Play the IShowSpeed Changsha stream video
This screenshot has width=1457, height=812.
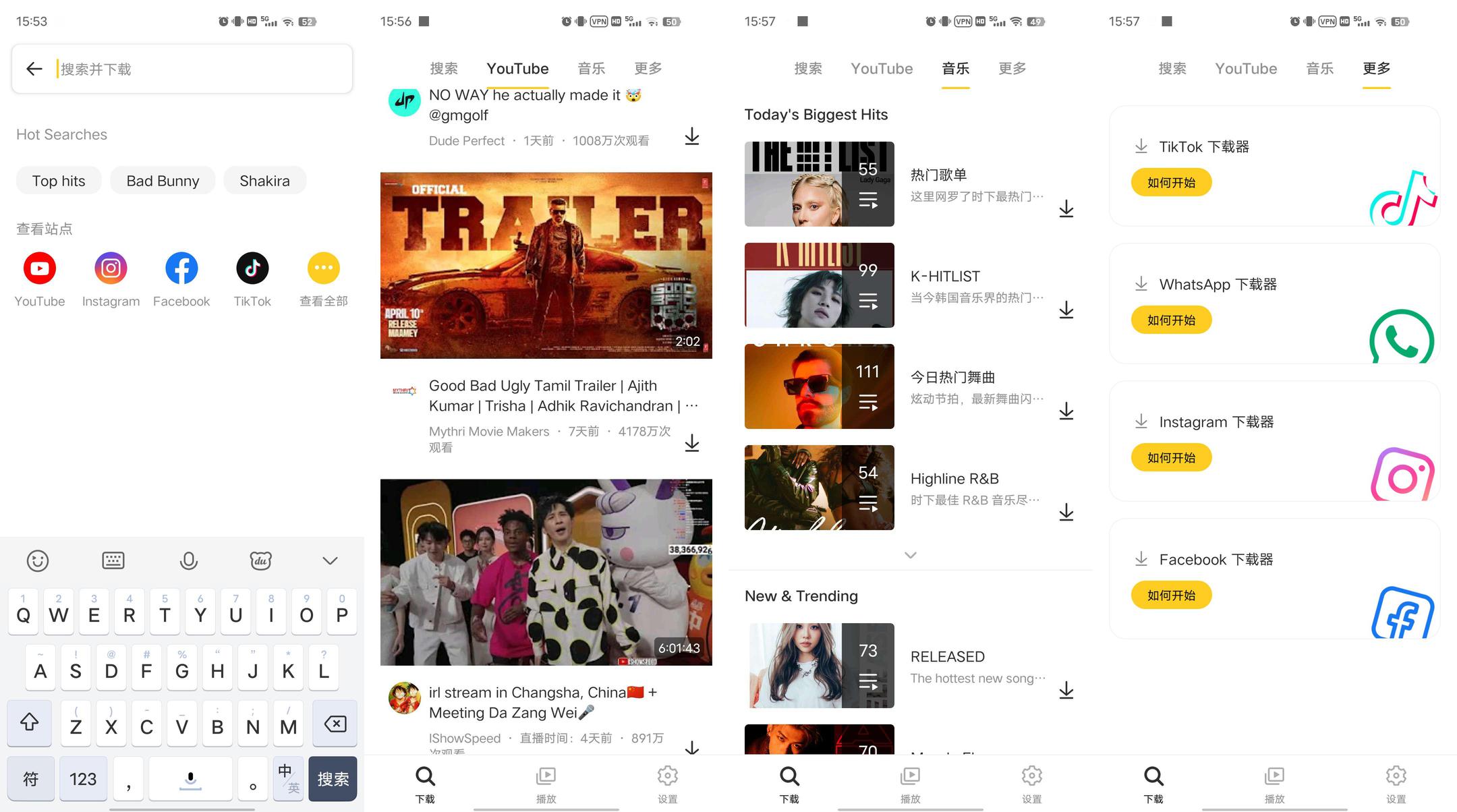[546, 572]
